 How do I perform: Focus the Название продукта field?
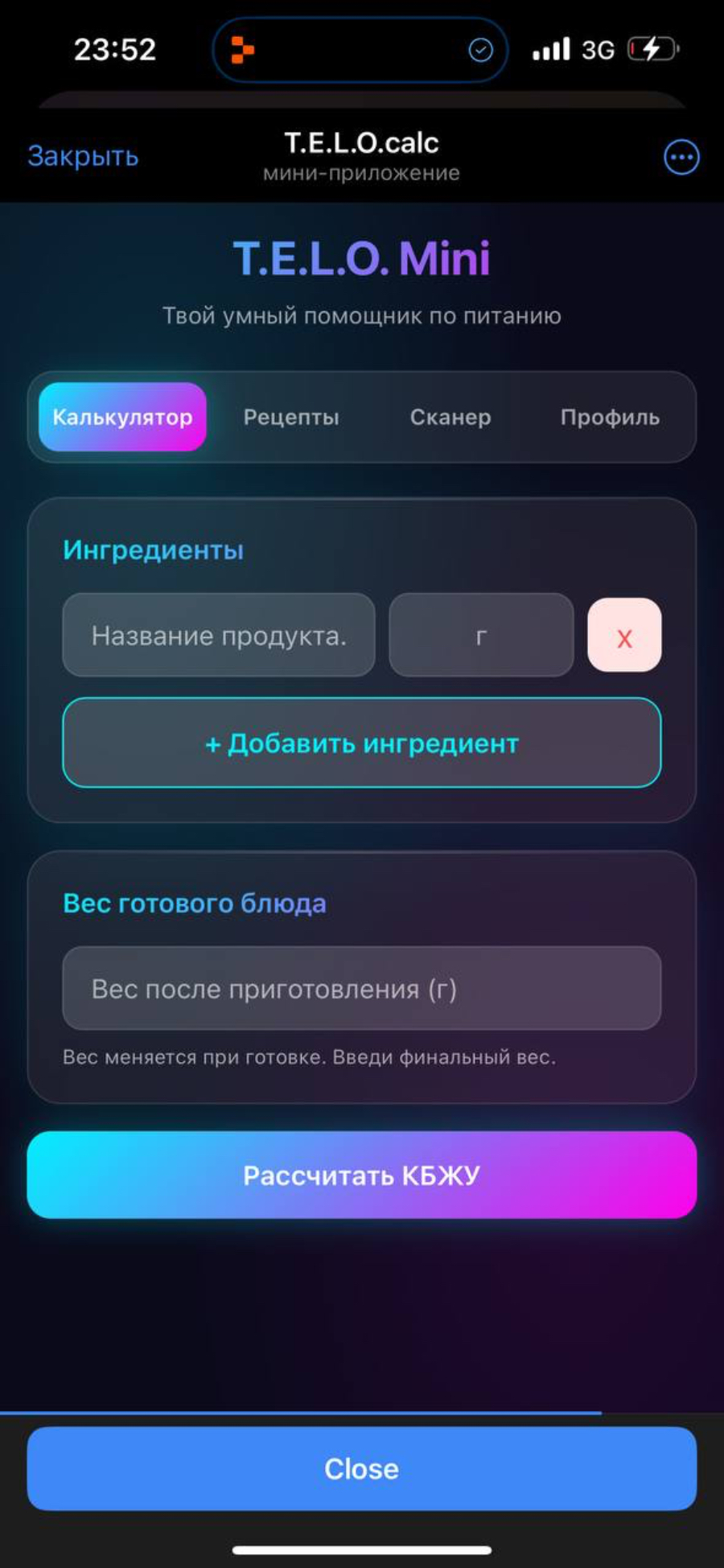[x=219, y=635]
